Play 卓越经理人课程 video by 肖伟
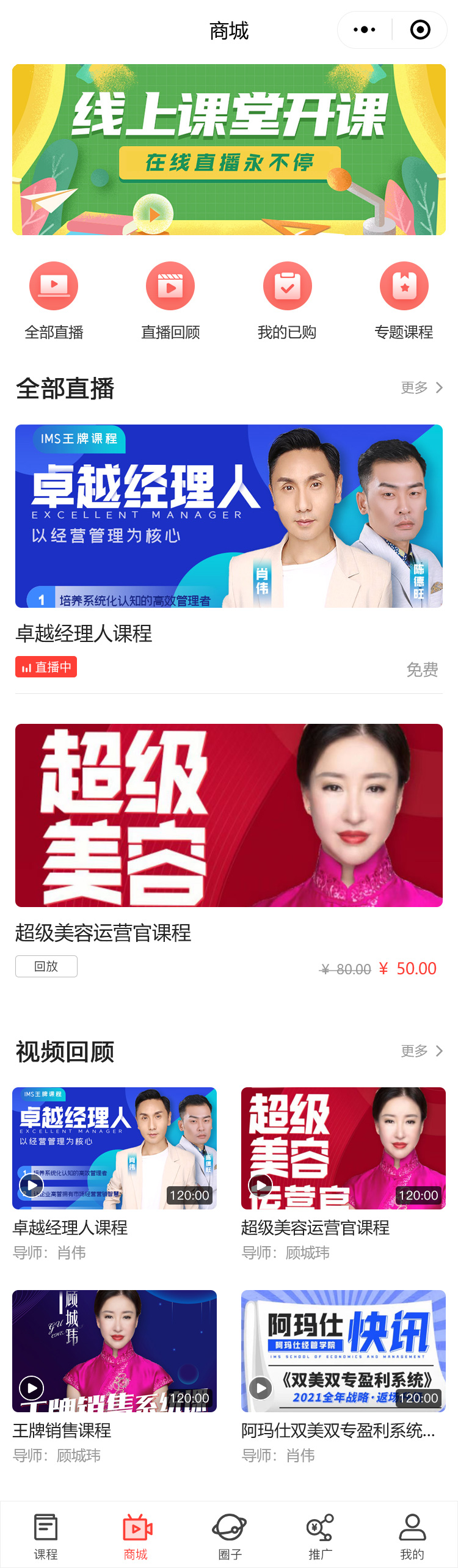The width and height of the screenshot is (458, 1568). pyautogui.click(x=114, y=1148)
